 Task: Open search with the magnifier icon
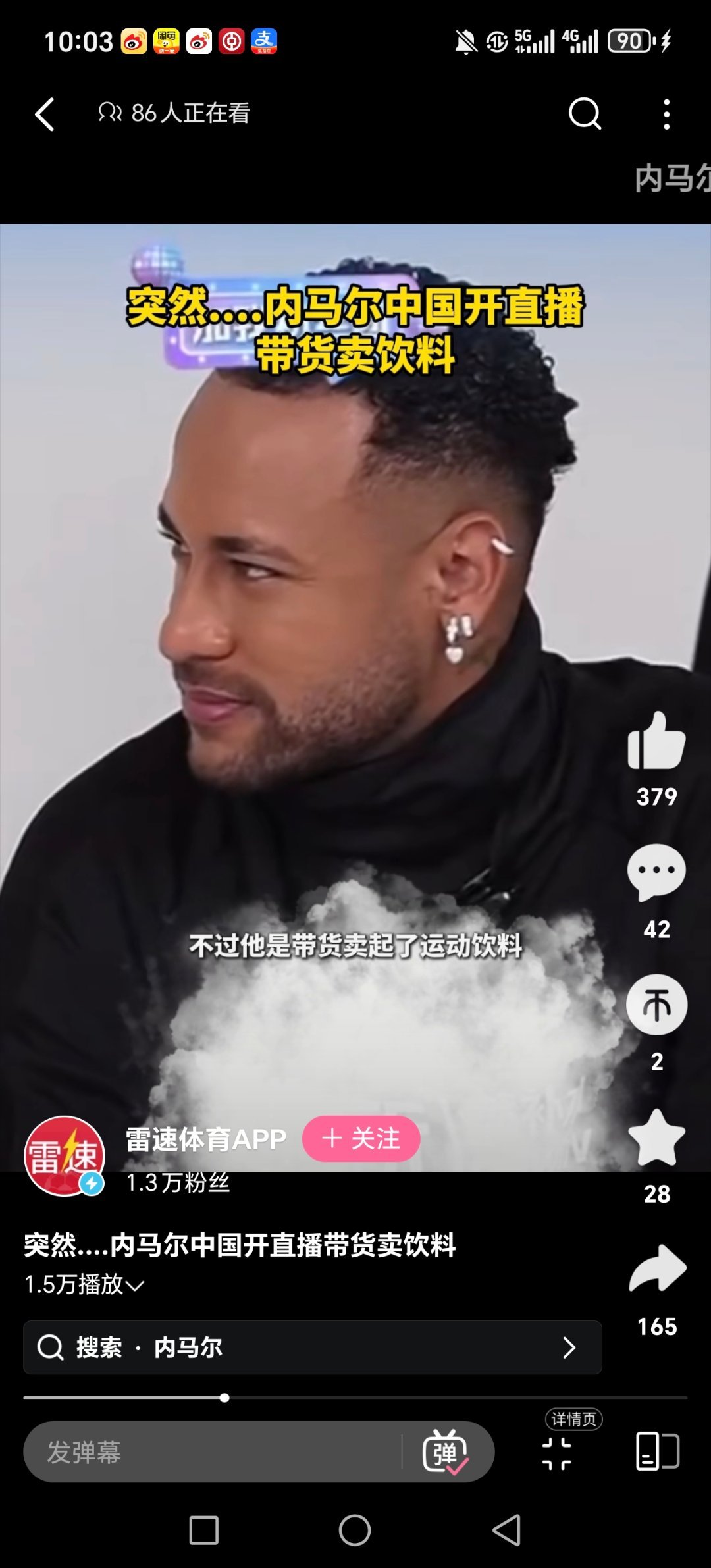(x=583, y=113)
